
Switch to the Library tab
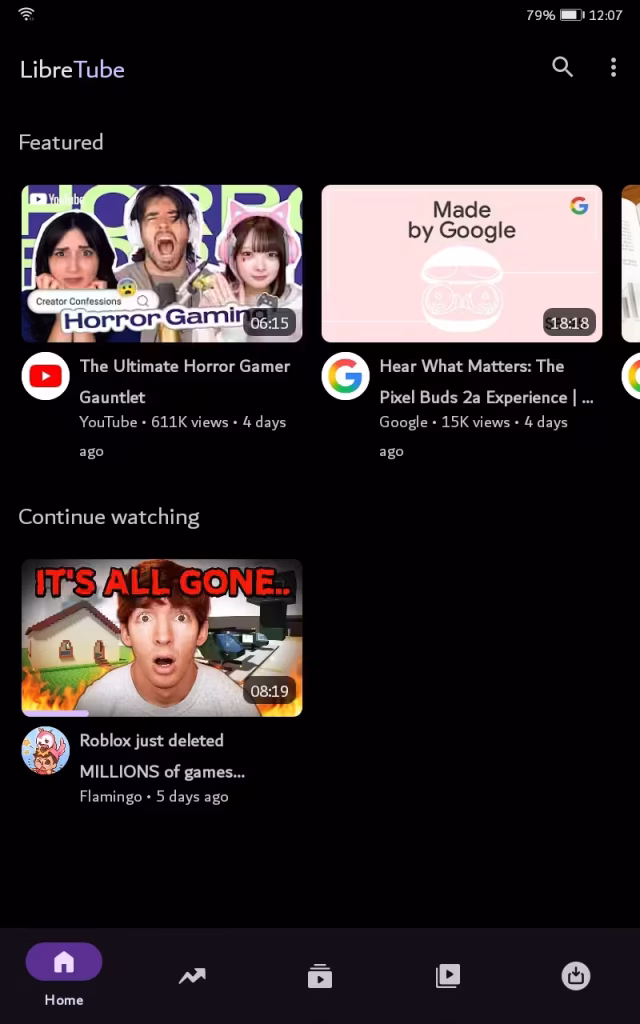[x=448, y=976]
